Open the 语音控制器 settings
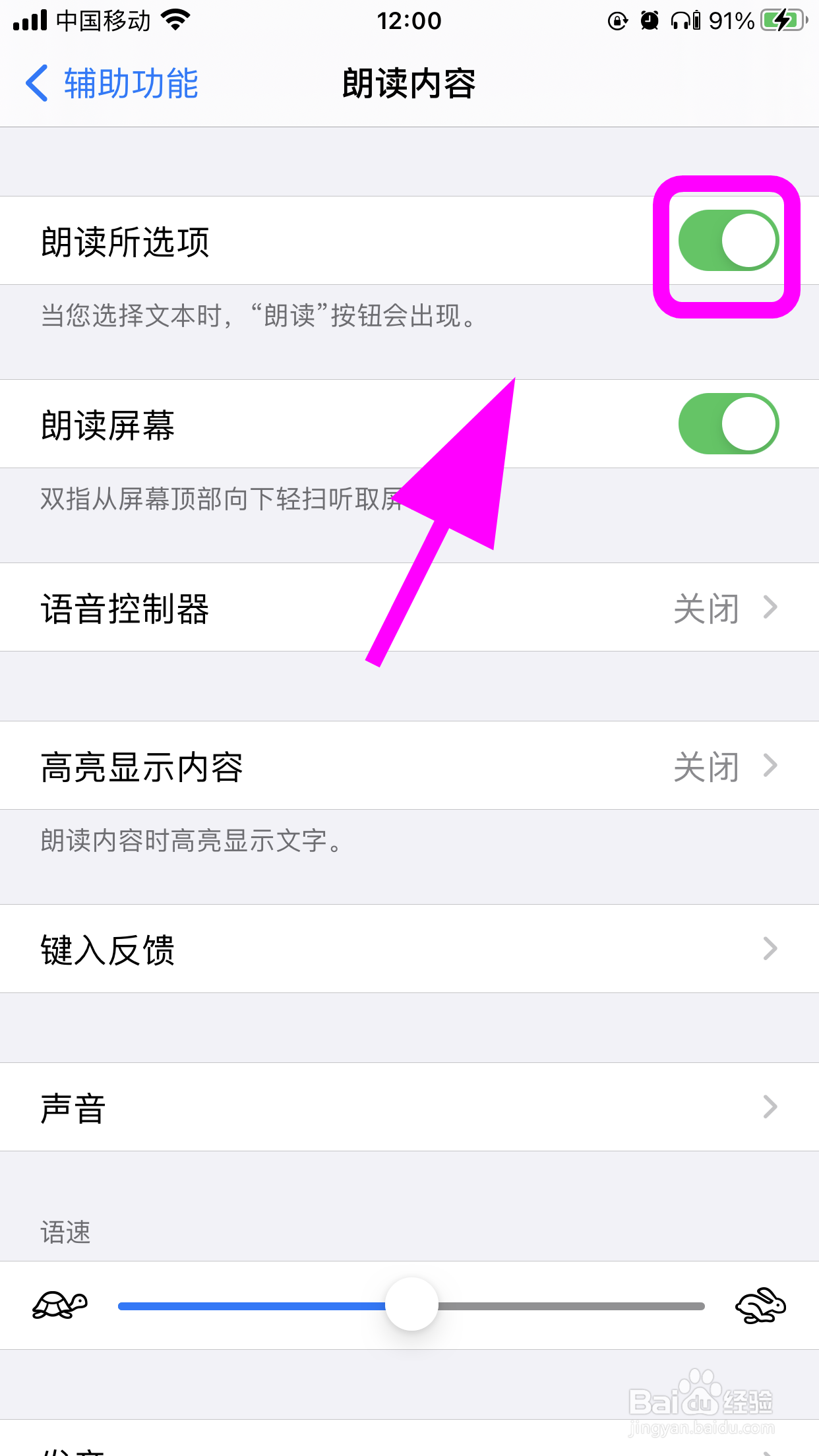819x1456 pixels. click(x=409, y=608)
